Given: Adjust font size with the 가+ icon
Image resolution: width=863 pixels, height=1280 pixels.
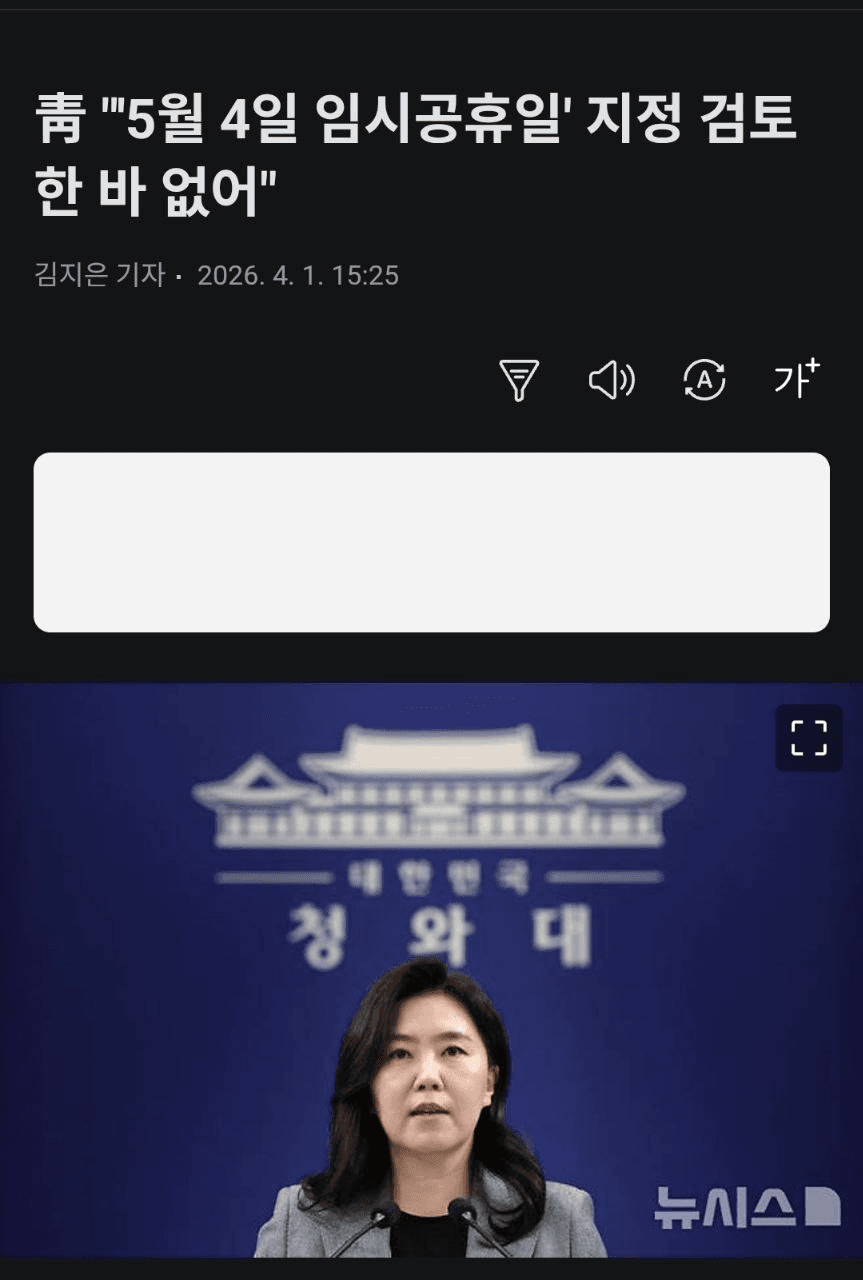Looking at the screenshot, I should click(x=796, y=378).
